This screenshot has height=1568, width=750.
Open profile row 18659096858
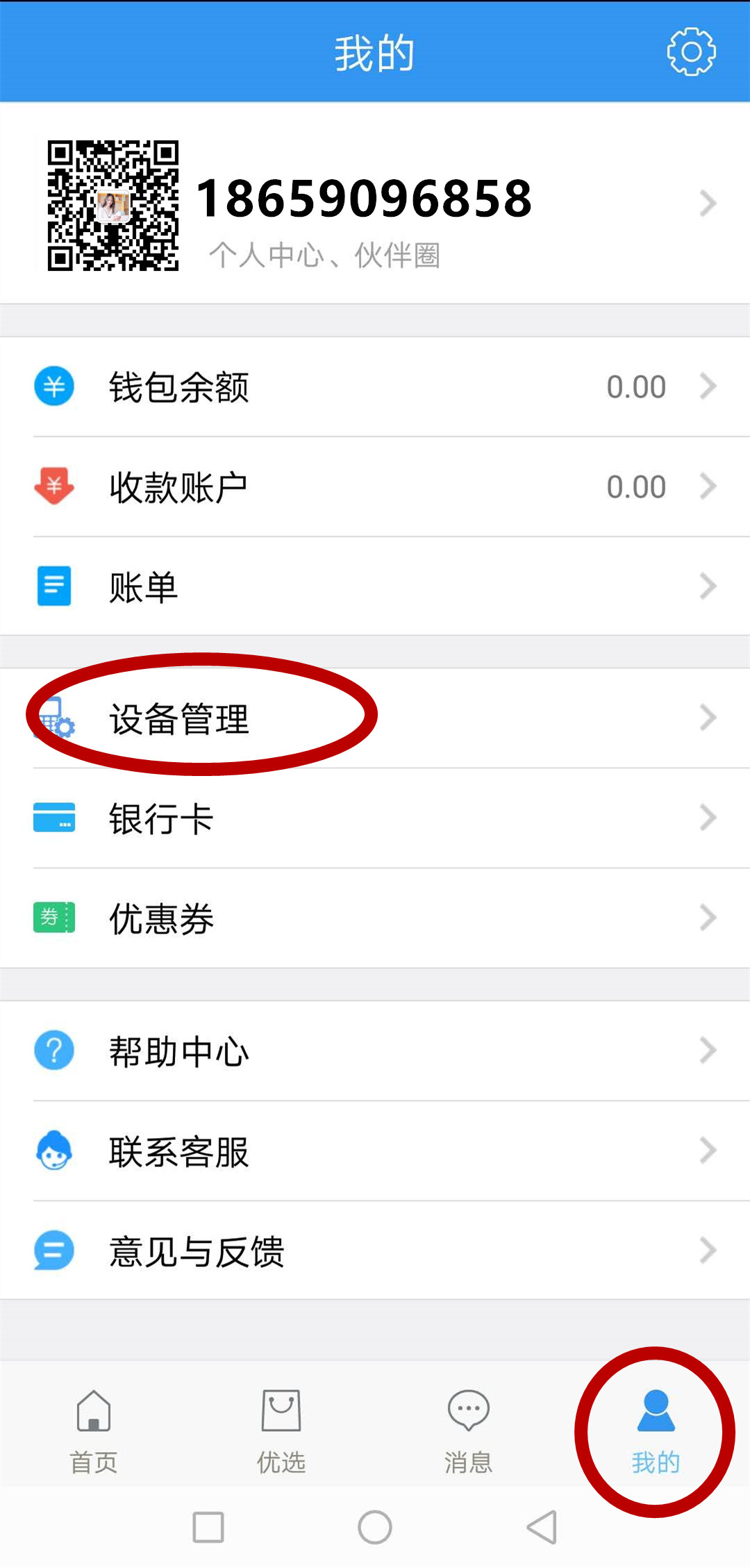click(x=375, y=203)
